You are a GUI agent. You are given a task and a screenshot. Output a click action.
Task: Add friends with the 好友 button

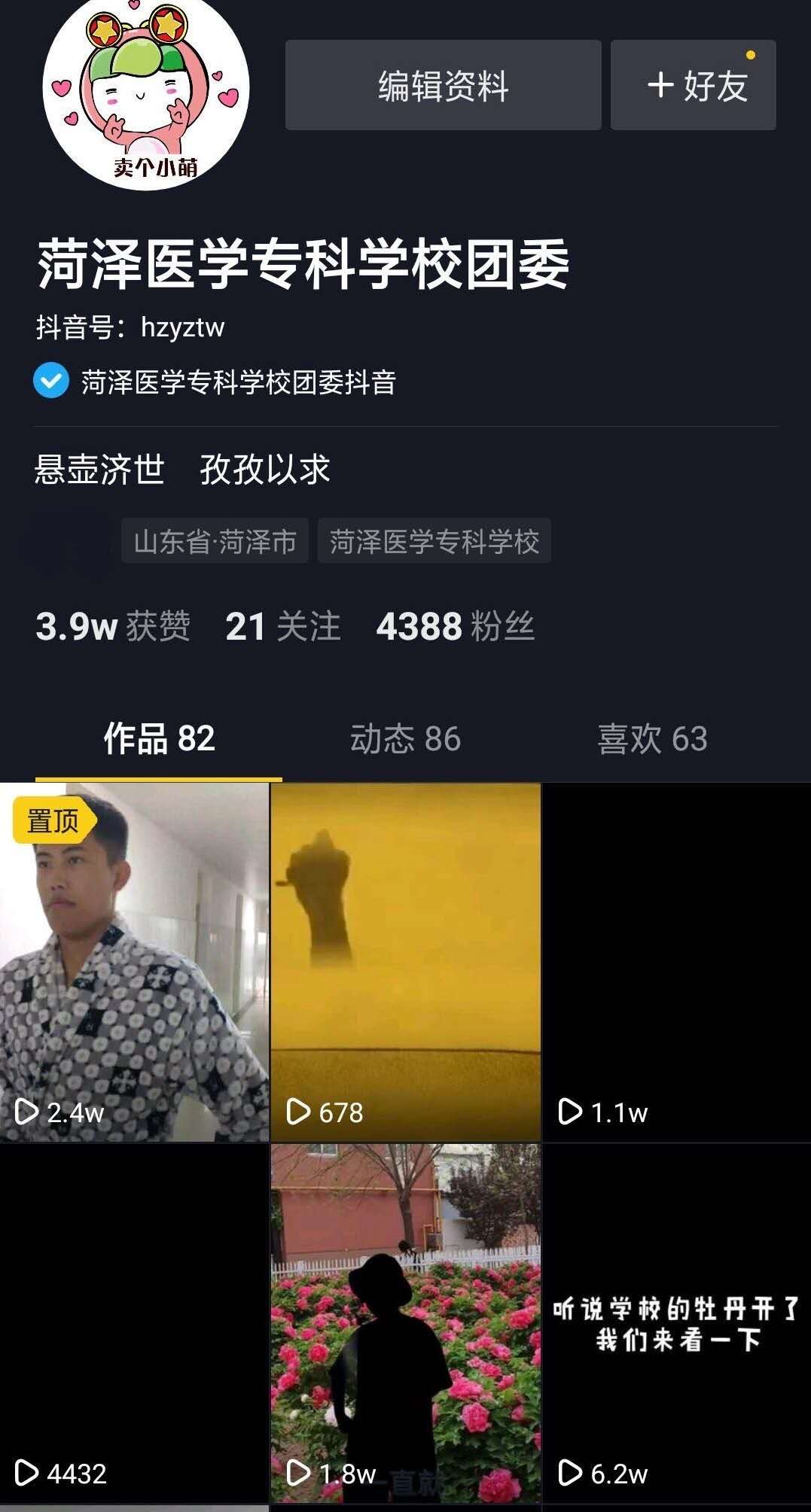(693, 85)
